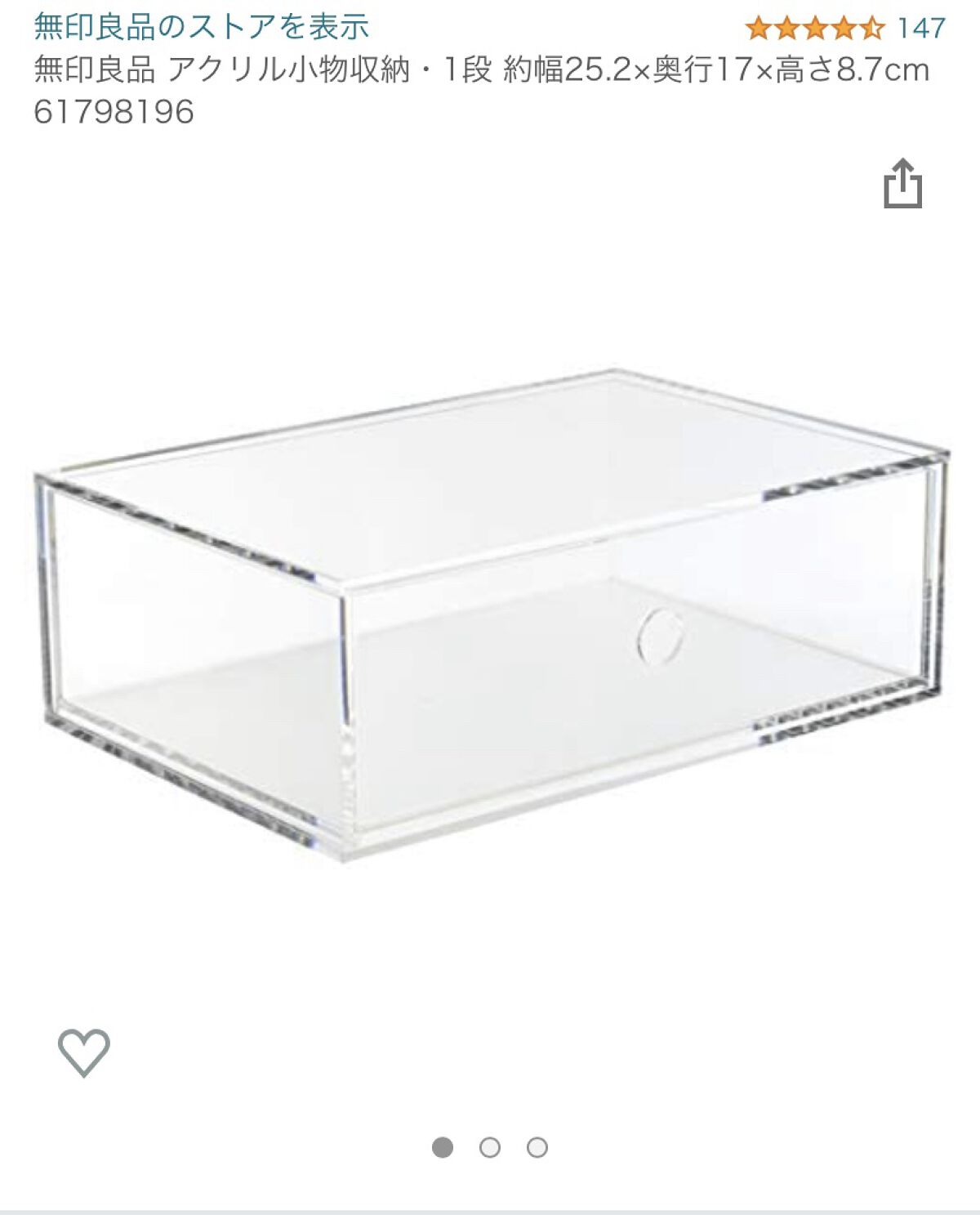Share this product
This screenshot has height=1215, width=980.
point(902,185)
